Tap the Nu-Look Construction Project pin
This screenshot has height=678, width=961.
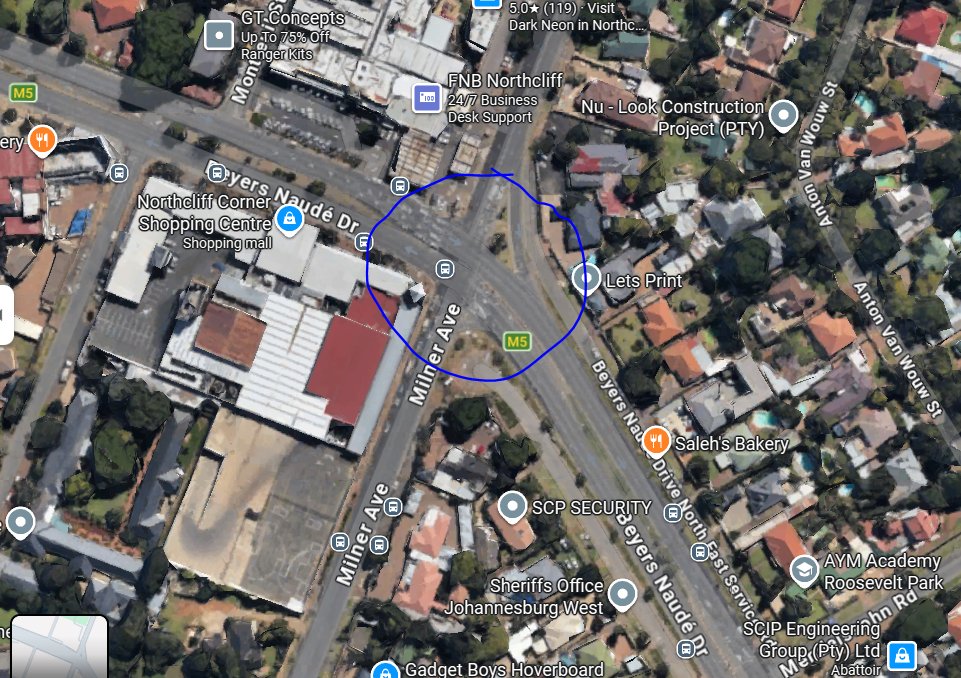tap(783, 115)
